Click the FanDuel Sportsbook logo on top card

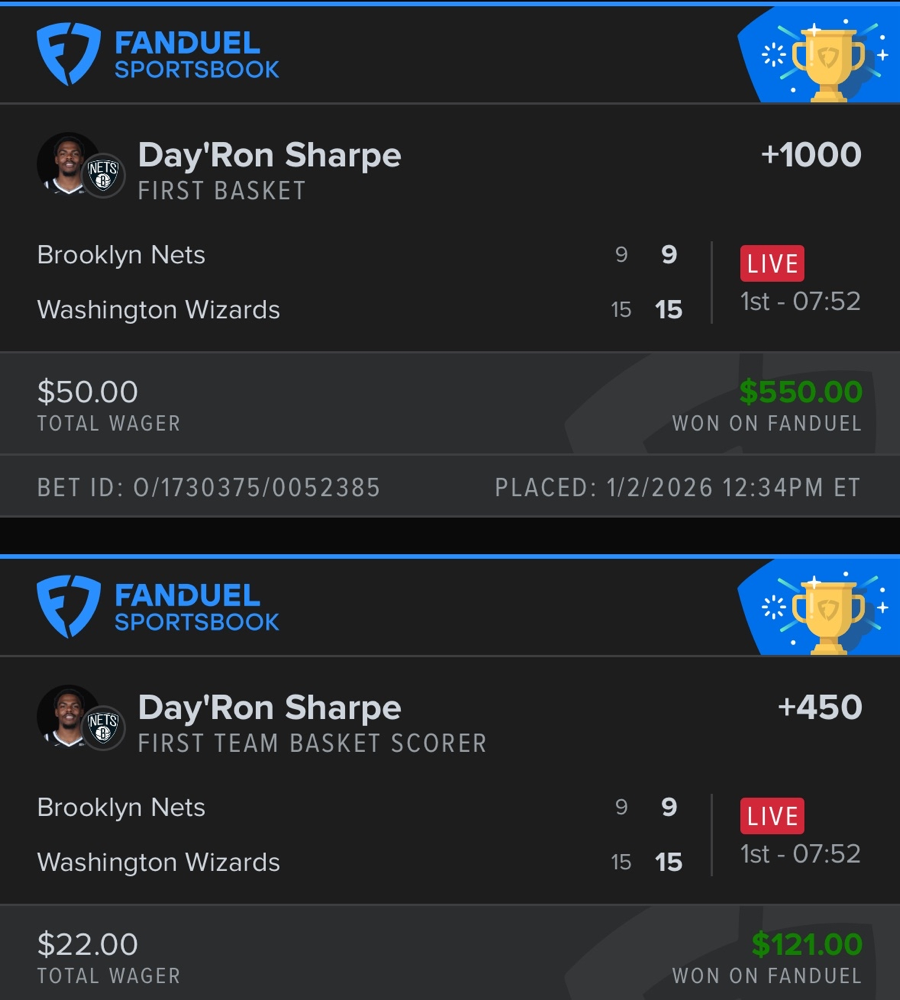(160, 55)
